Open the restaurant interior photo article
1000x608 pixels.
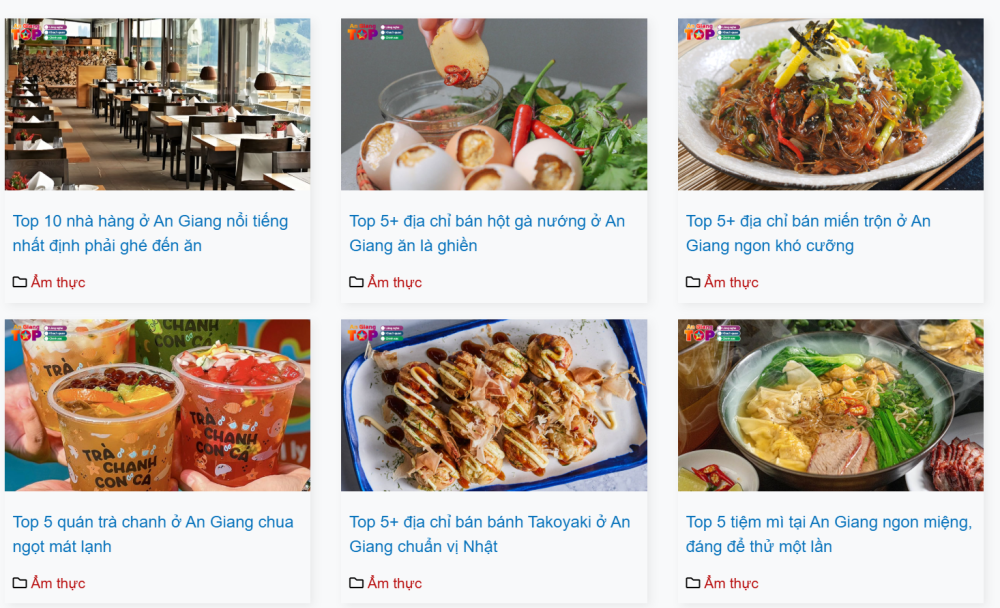(157, 104)
